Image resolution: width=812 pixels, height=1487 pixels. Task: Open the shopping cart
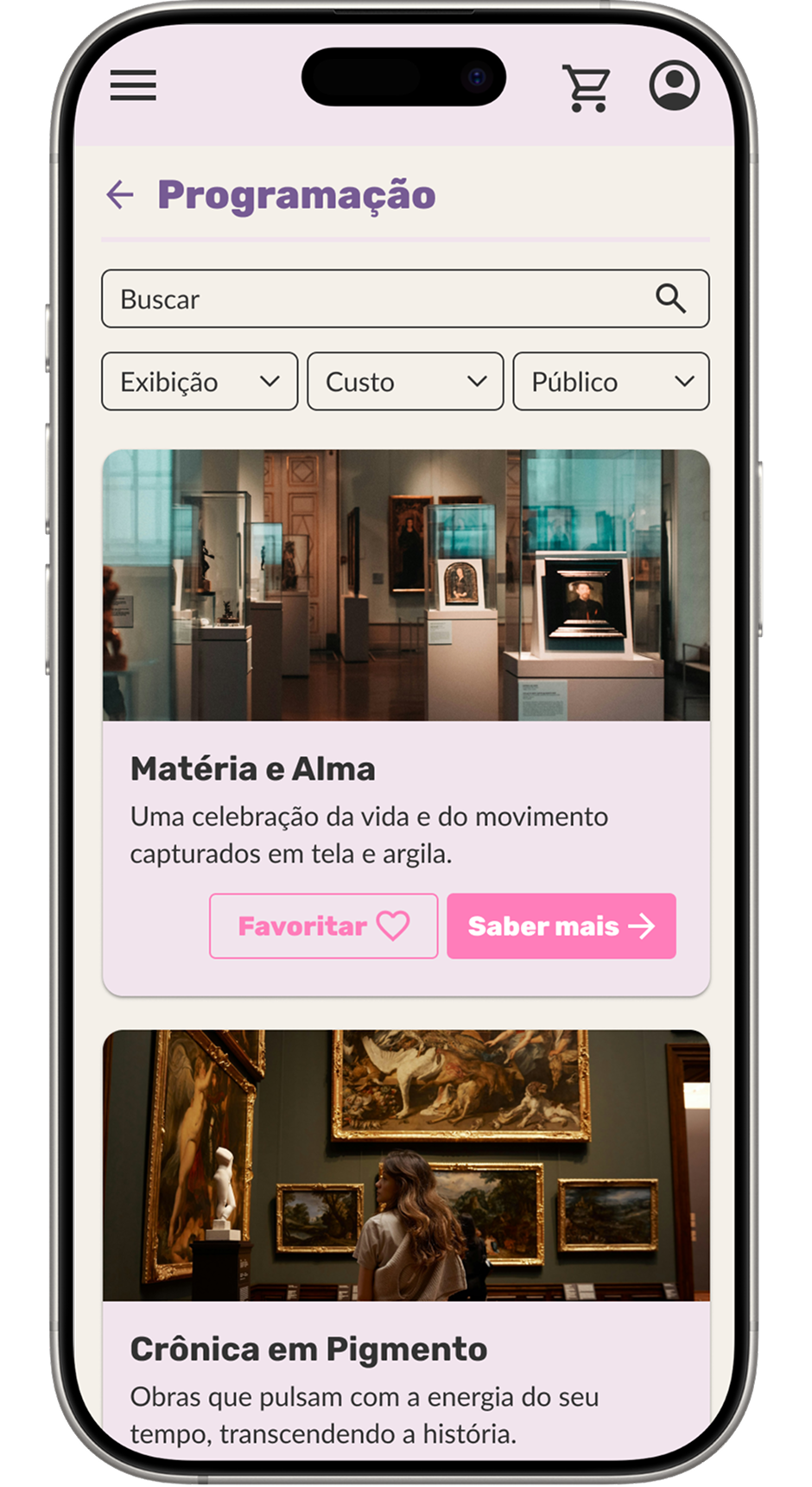click(x=587, y=87)
